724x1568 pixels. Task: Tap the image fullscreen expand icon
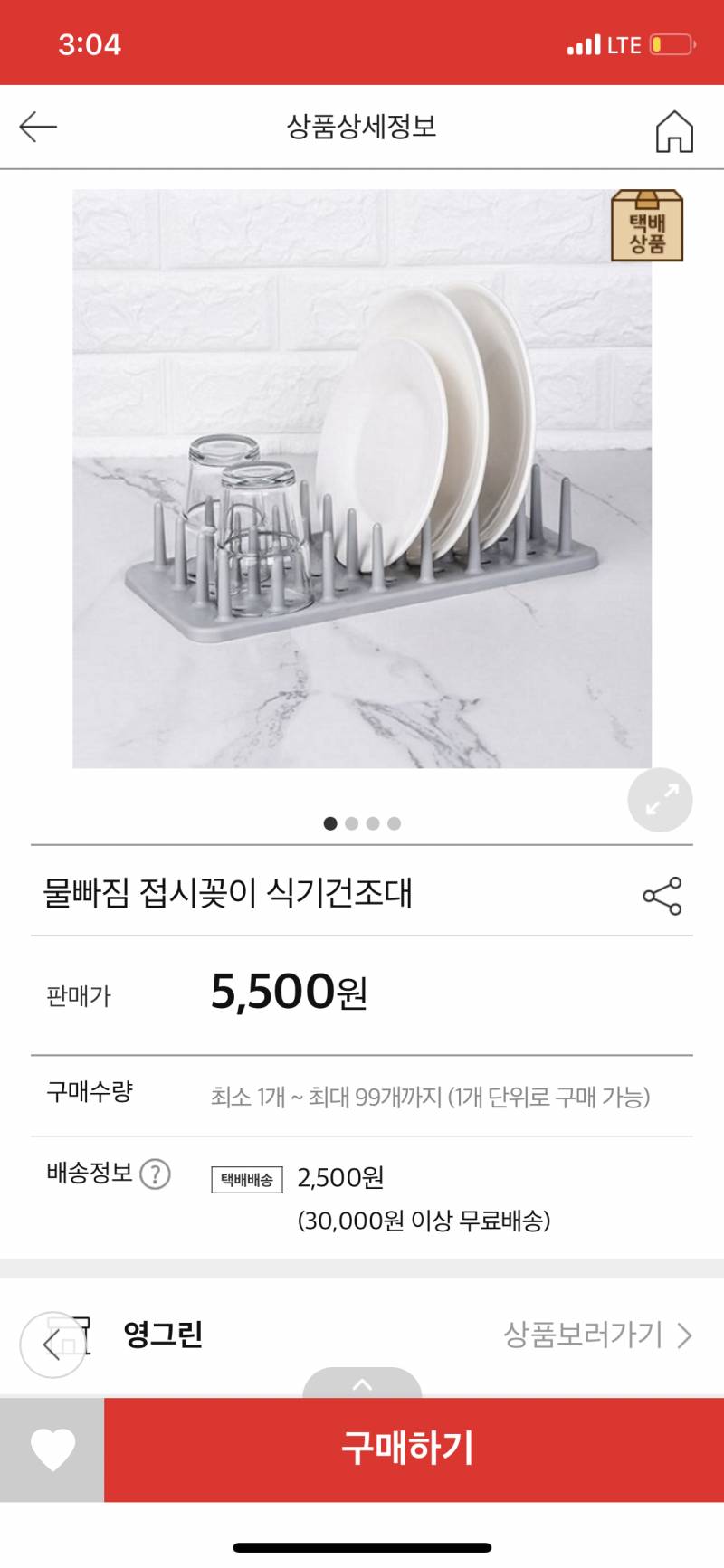[x=660, y=800]
